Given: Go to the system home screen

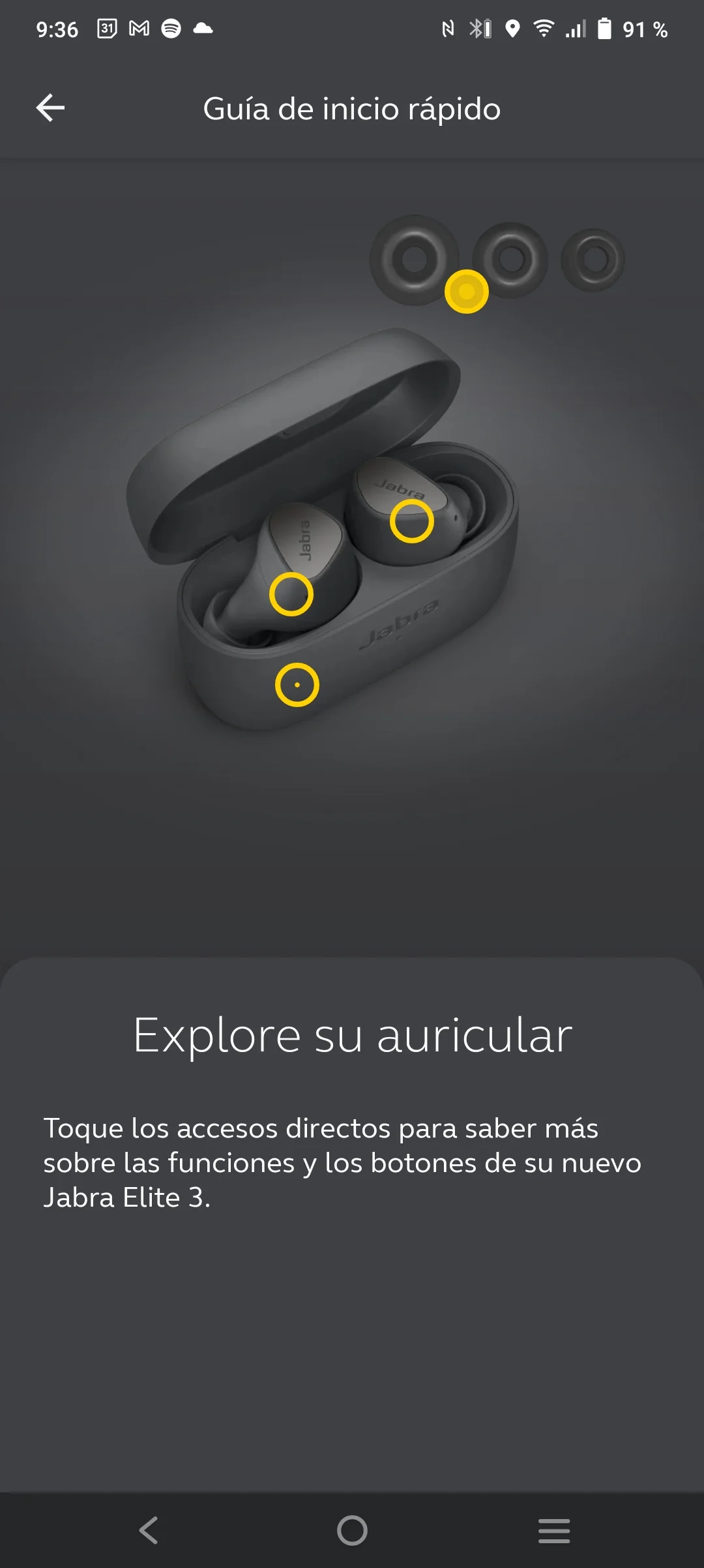Looking at the screenshot, I should [x=352, y=1530].
